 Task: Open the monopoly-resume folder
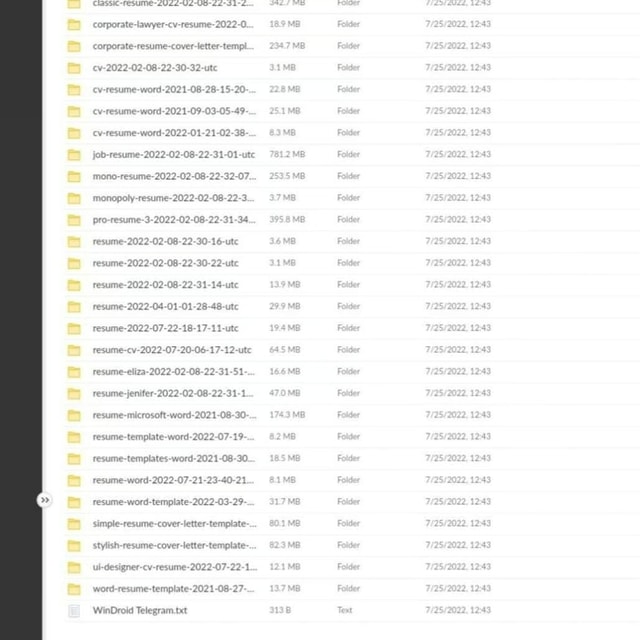172,198
